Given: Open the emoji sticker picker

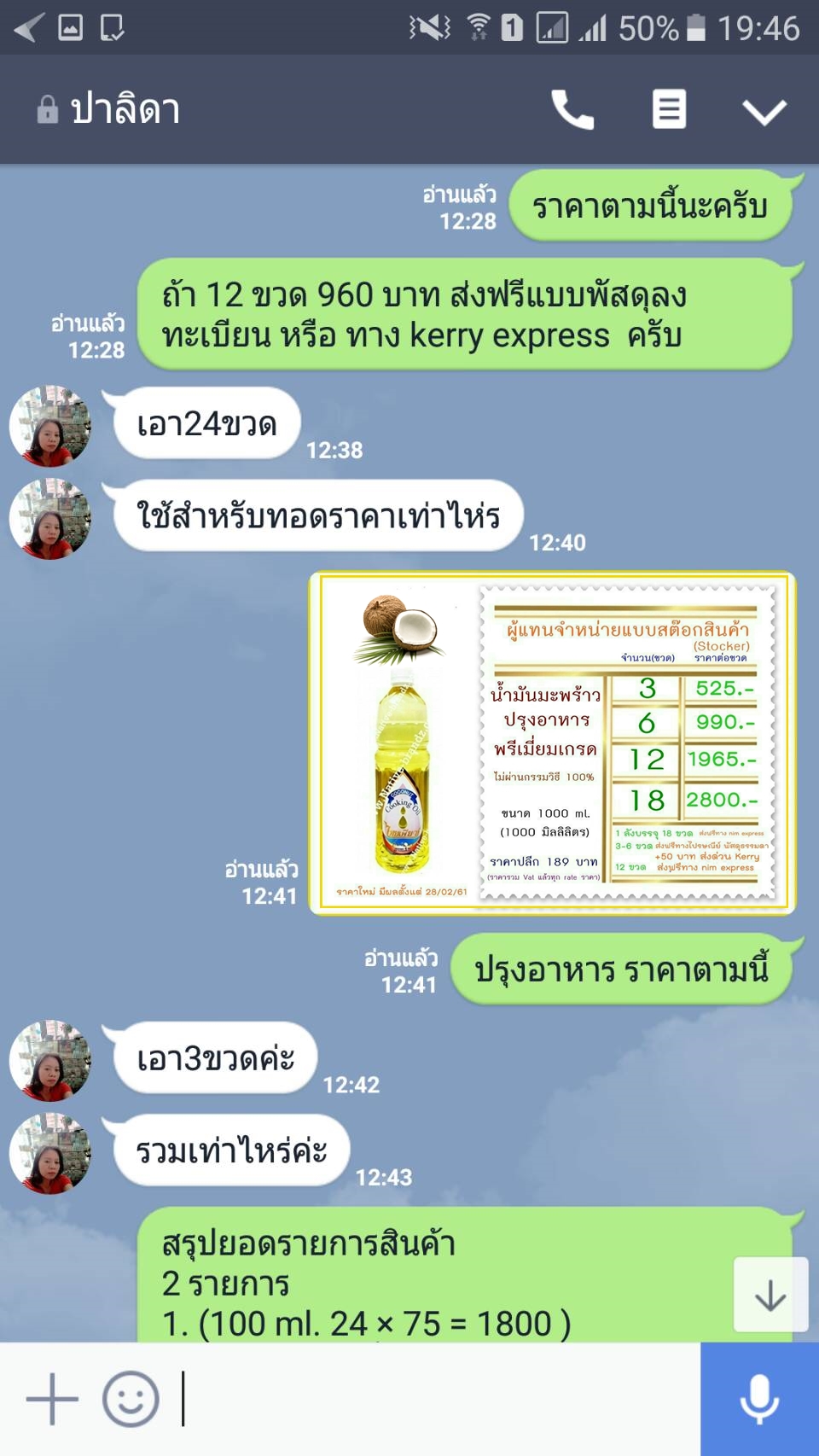Looking at the screenshot, I should (131, 1399).
